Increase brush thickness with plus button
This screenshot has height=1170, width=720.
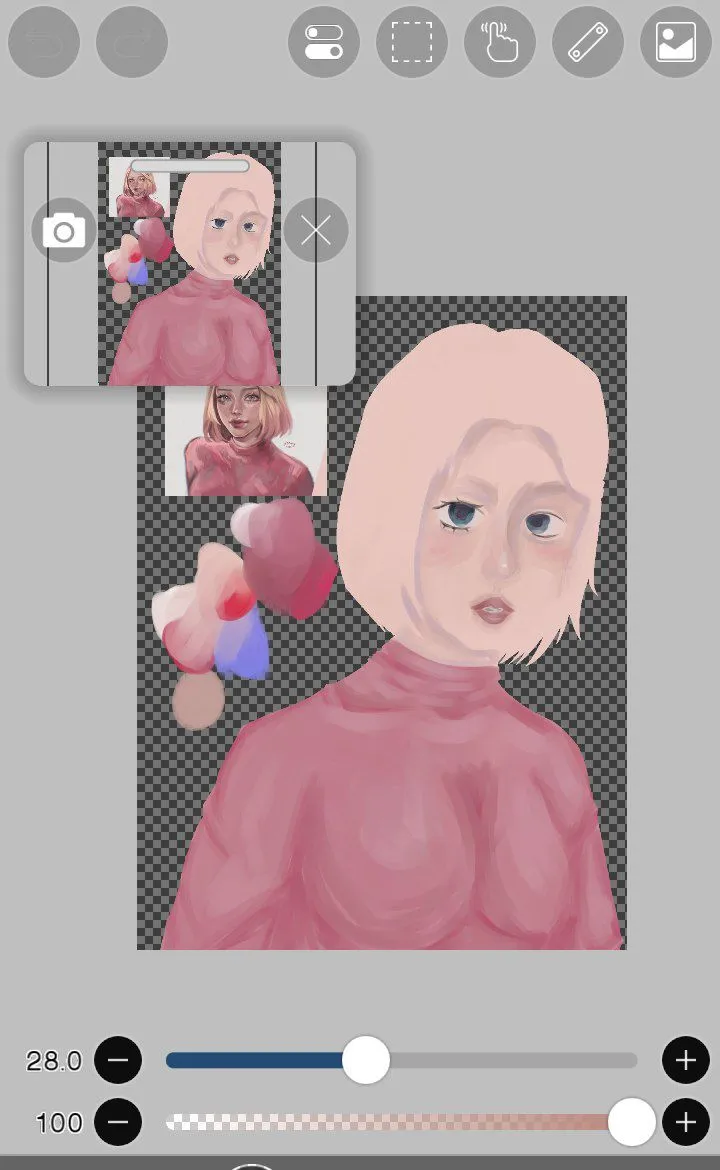pos(686,1060)
